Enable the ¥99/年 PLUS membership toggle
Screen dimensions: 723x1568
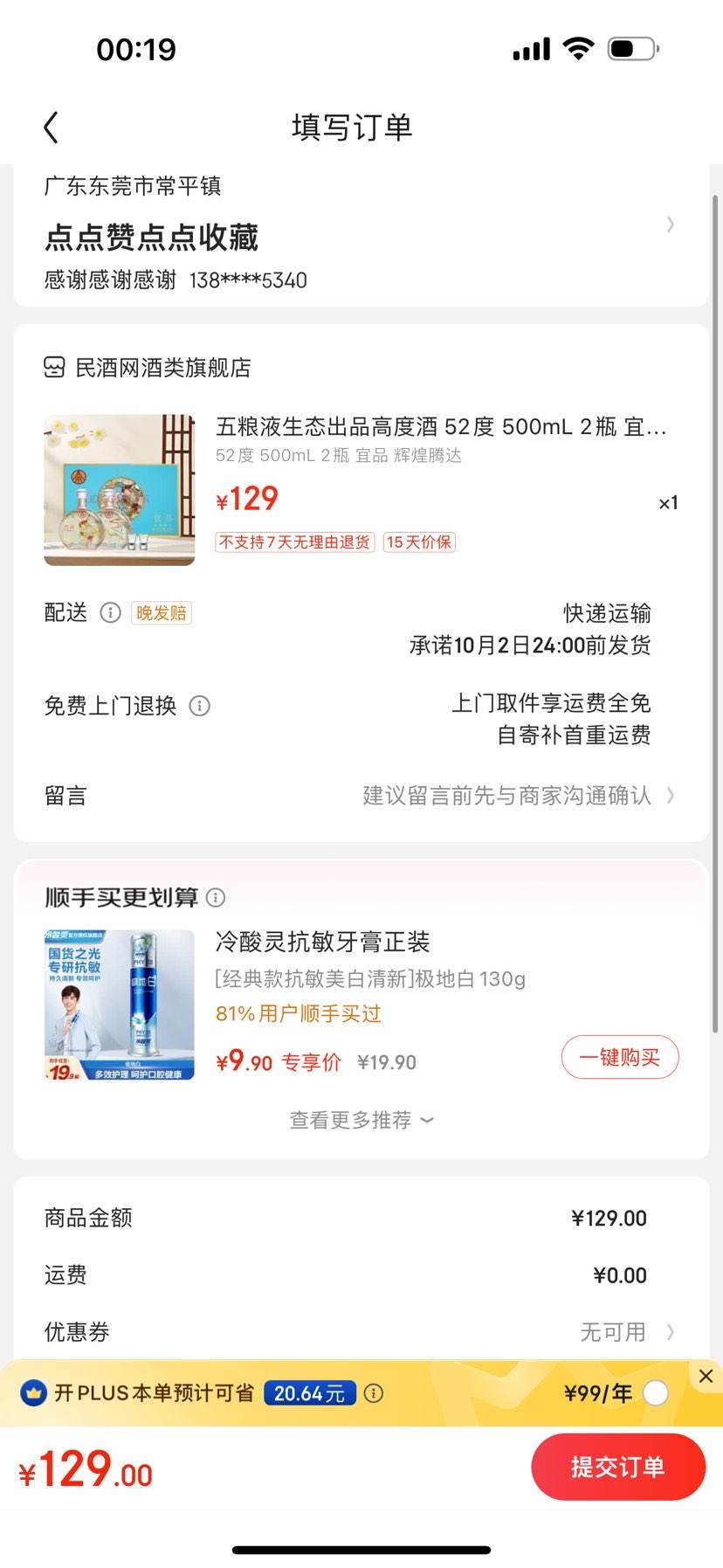pos(657,1394)
